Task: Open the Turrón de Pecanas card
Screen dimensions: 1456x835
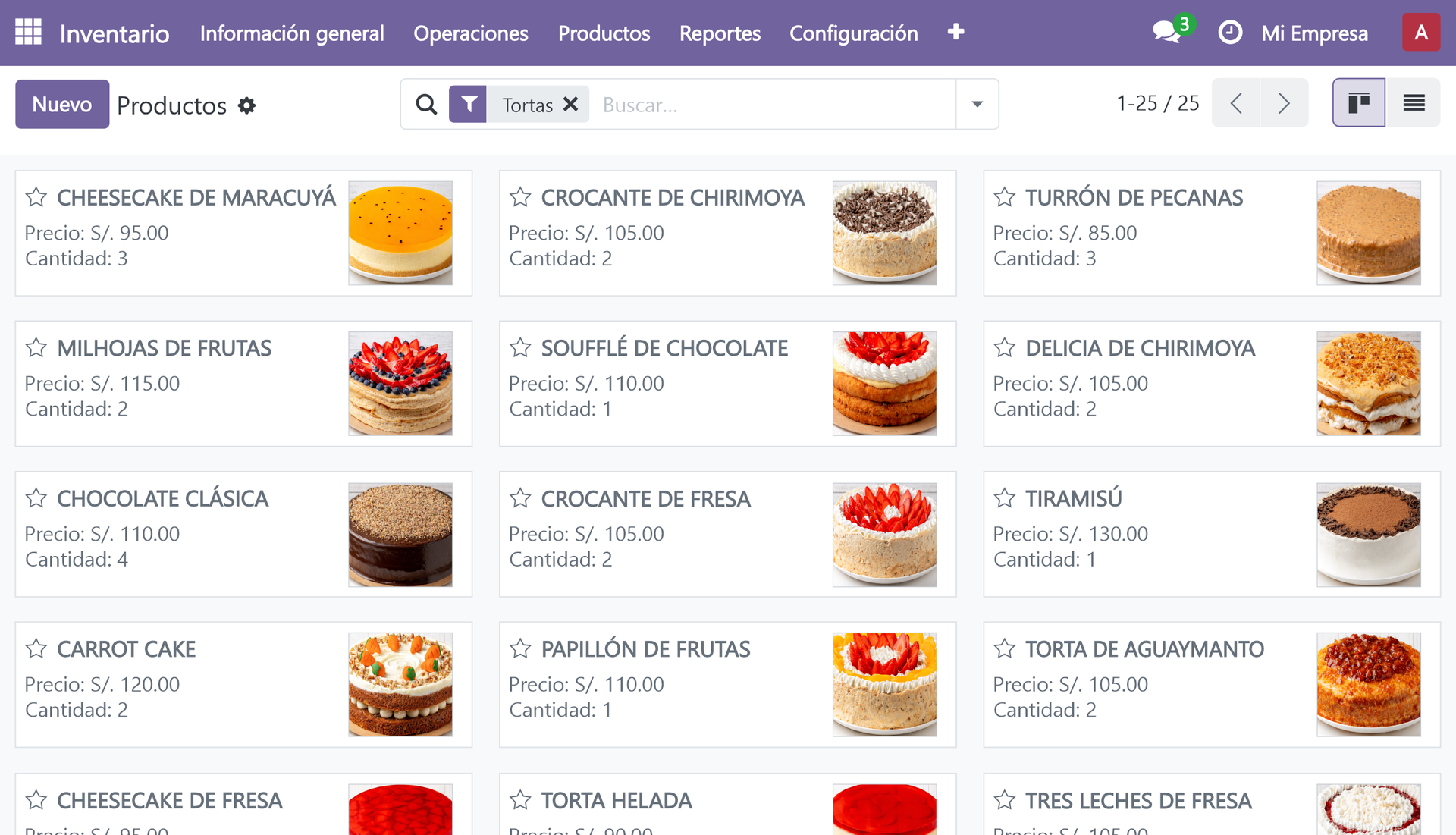Action: 1137,228
